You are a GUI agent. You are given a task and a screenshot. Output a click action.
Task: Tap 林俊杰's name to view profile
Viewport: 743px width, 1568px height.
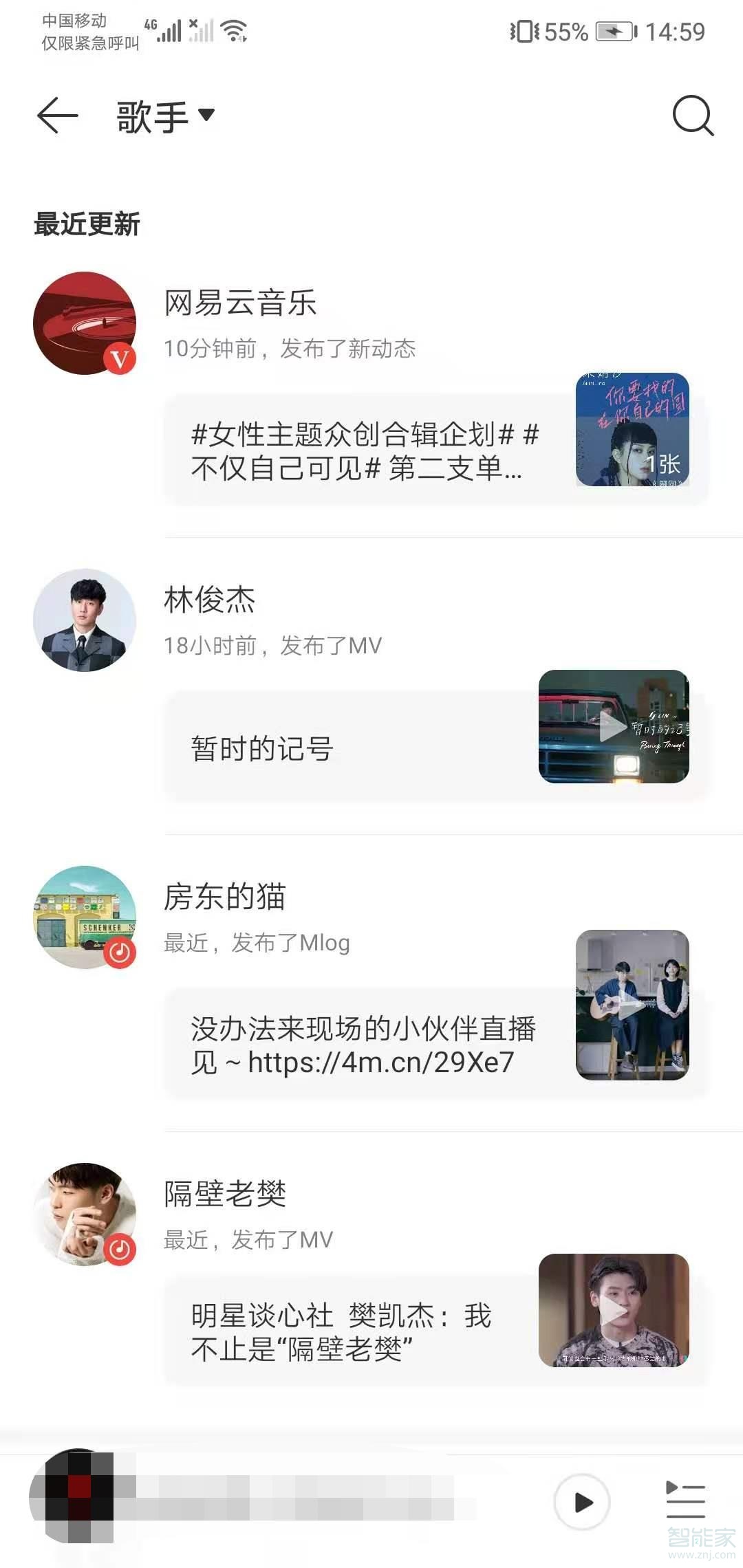(x=210, y=598)
